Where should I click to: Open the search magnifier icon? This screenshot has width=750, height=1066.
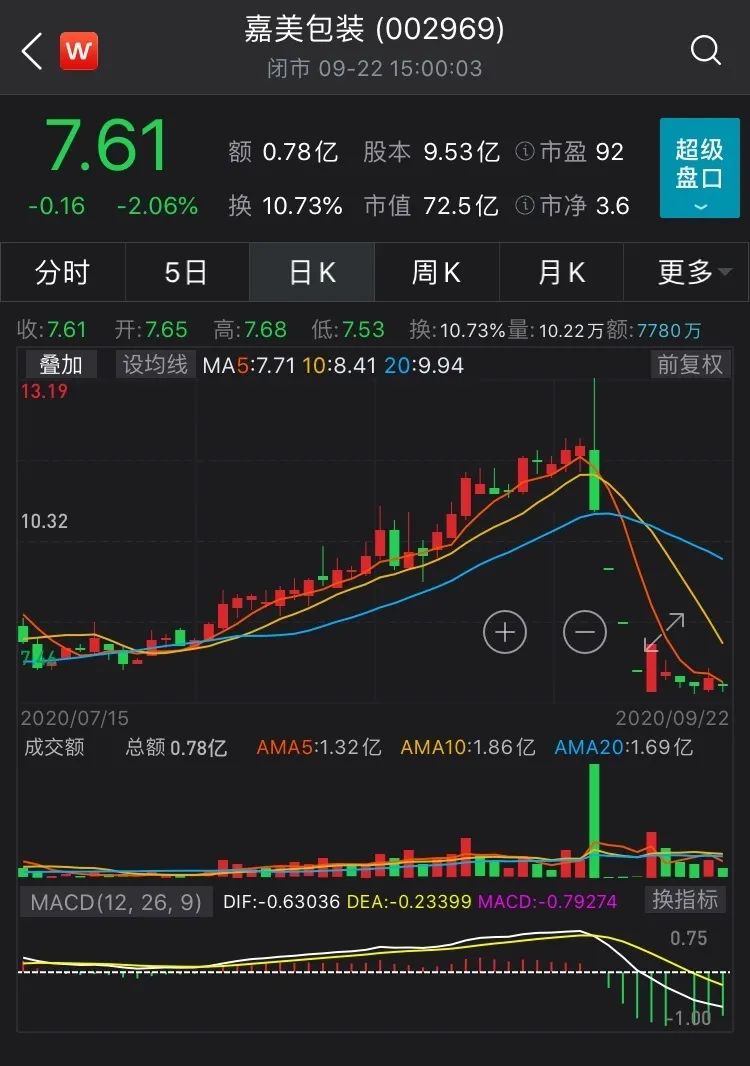click(705, 50)
